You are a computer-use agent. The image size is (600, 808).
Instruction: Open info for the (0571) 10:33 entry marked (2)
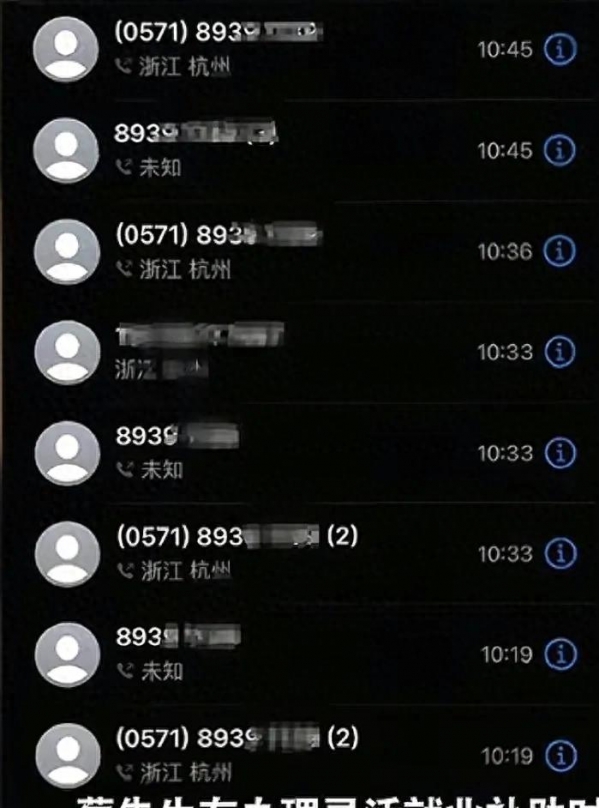[560, 553]
